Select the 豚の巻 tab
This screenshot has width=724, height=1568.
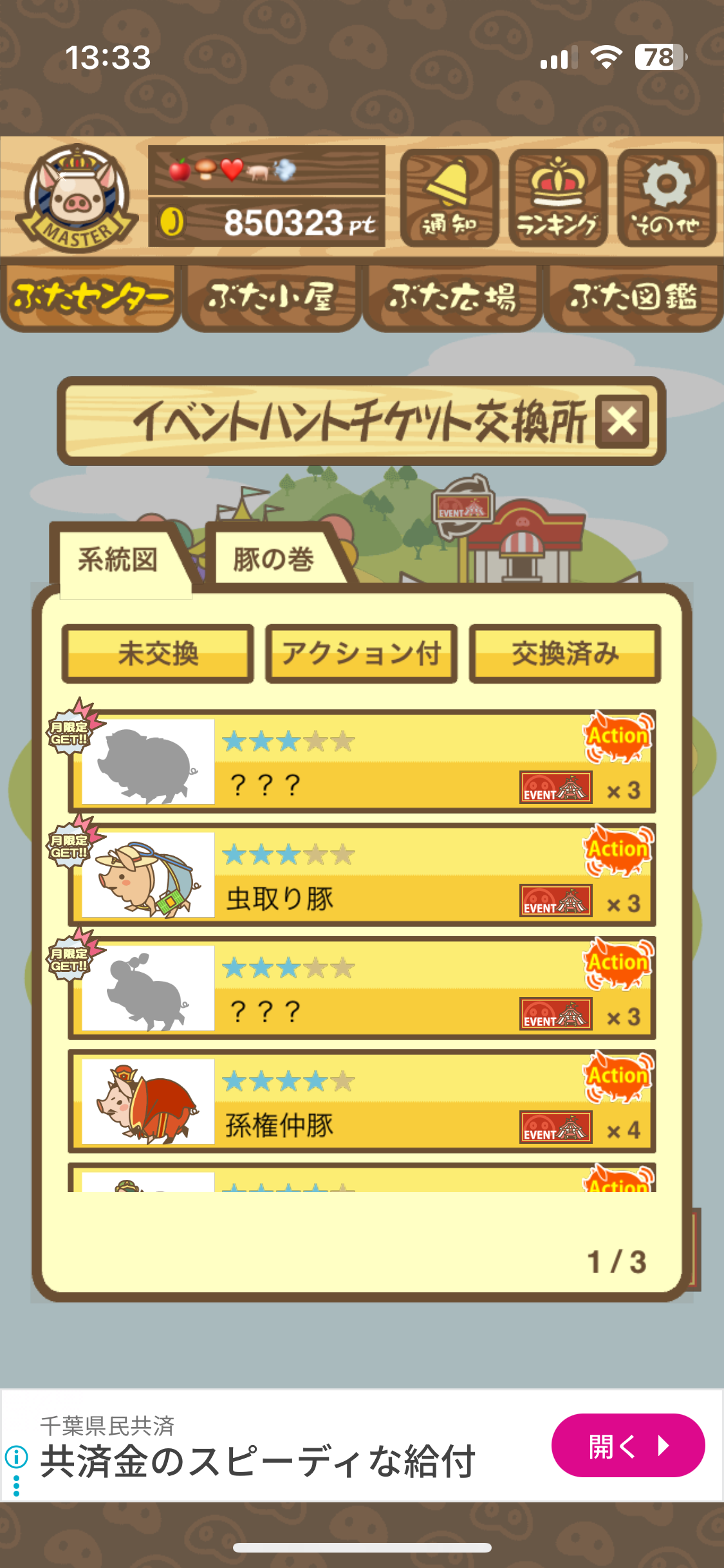(273, 559)
